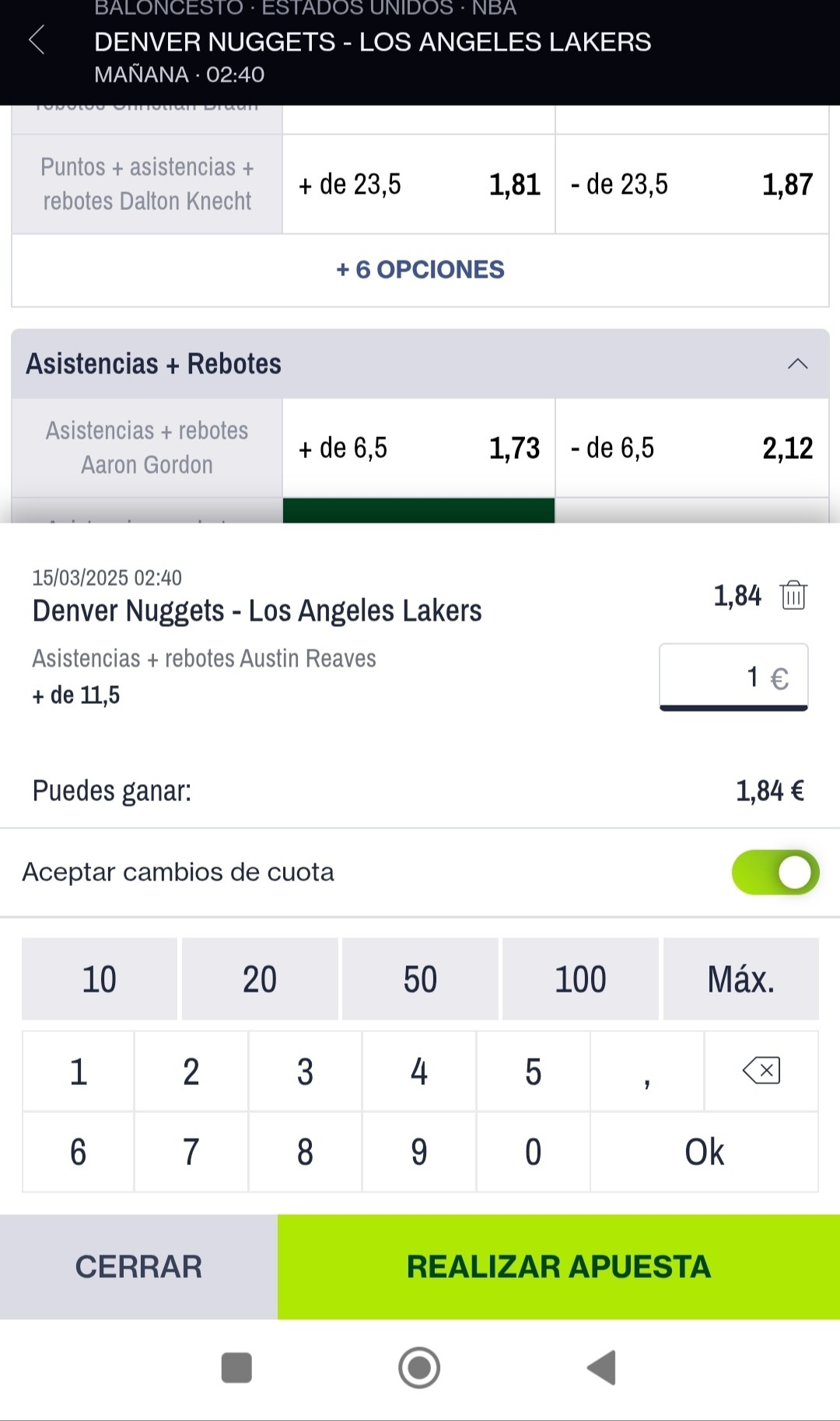Set the stake to 50
The image size is (840, 1421).
click(420, 978)
